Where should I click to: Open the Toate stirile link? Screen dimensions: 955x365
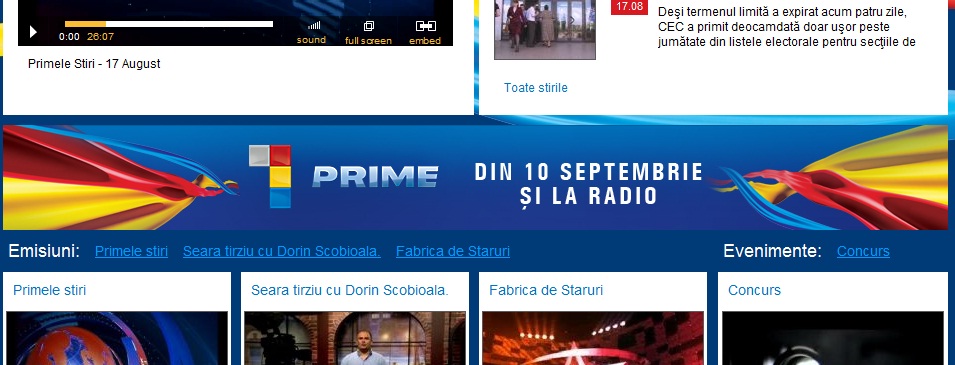(x=535, y=88)
